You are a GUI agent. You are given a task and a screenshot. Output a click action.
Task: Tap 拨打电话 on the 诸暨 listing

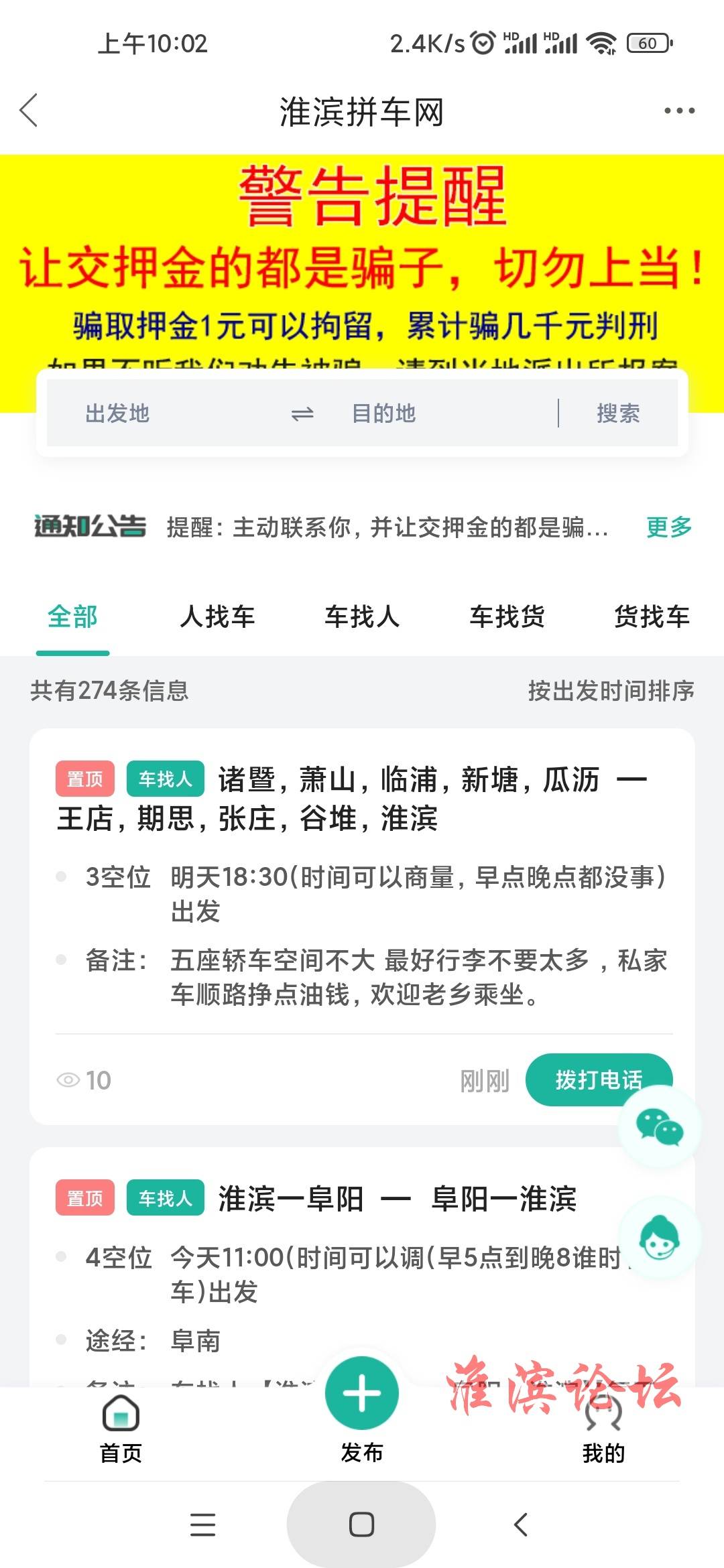coord(599,1080)
